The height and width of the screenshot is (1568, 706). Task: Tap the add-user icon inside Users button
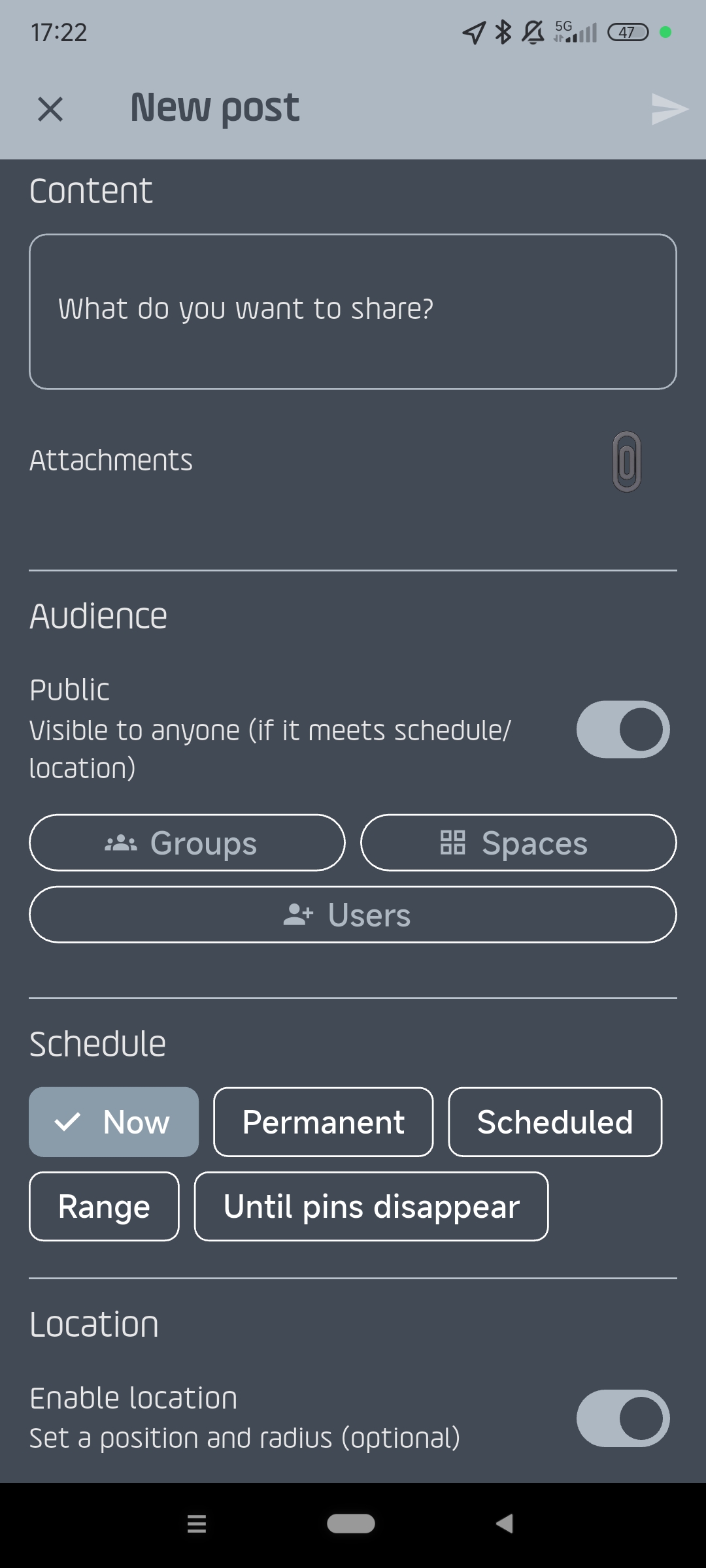pos(299,914)
